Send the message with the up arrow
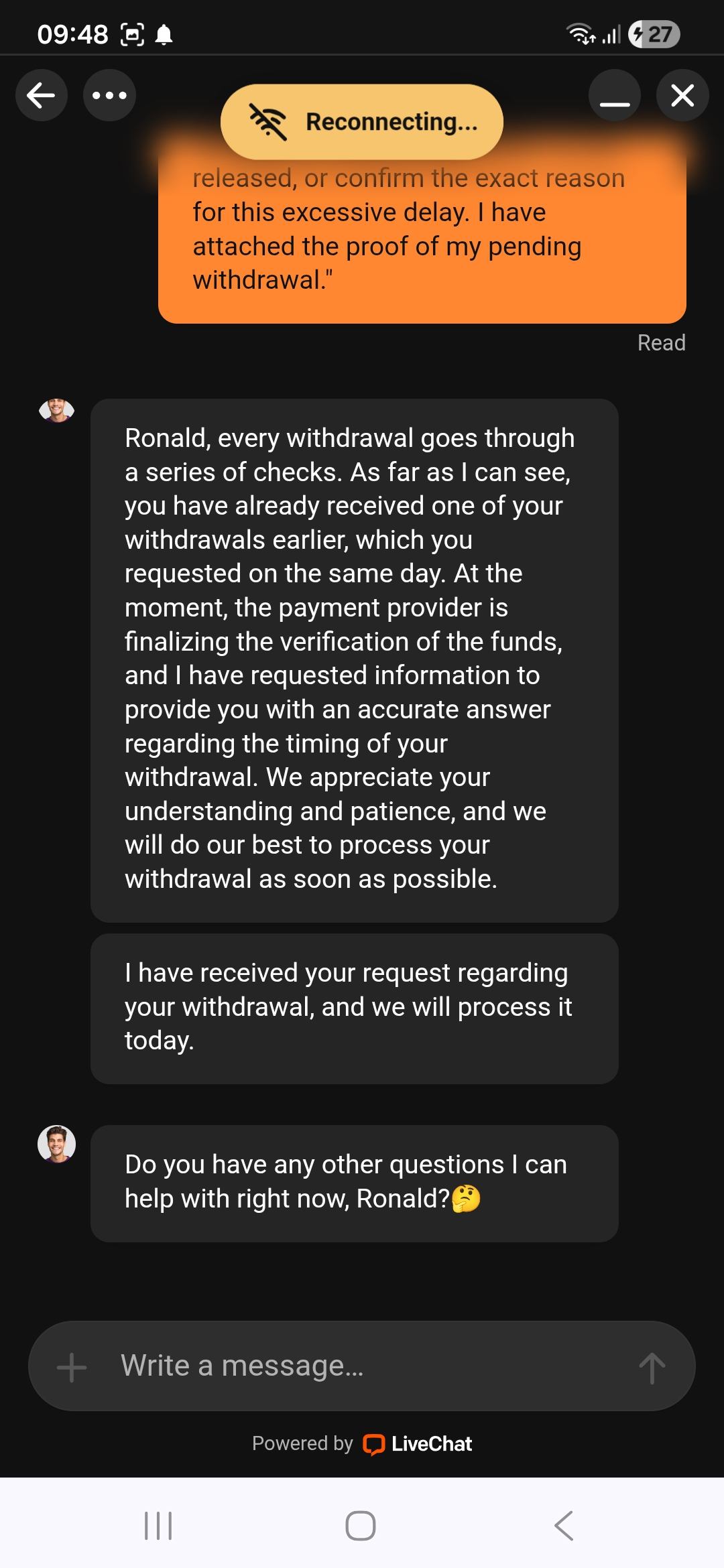724x1568 pixels. [652, 1367]
